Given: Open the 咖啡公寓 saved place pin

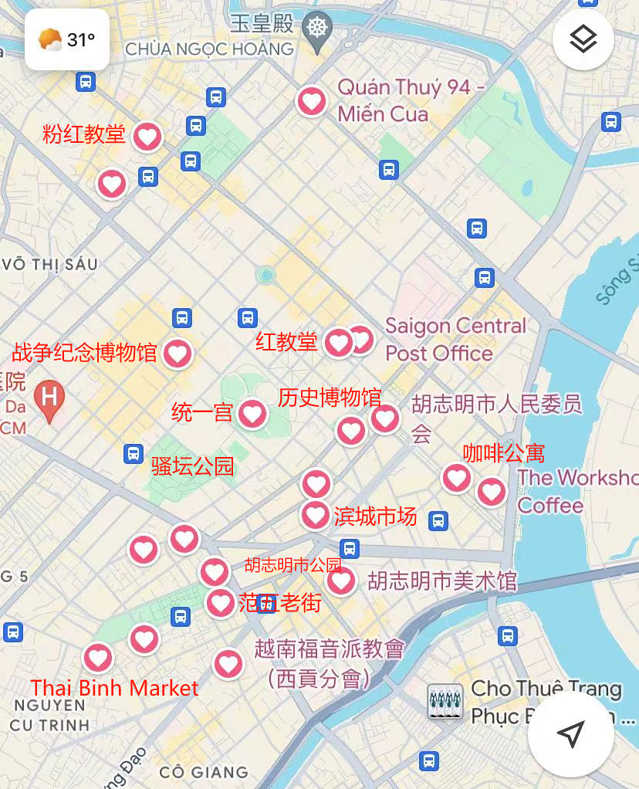Looking at the screenshot, I should click(x=457, y=478).
